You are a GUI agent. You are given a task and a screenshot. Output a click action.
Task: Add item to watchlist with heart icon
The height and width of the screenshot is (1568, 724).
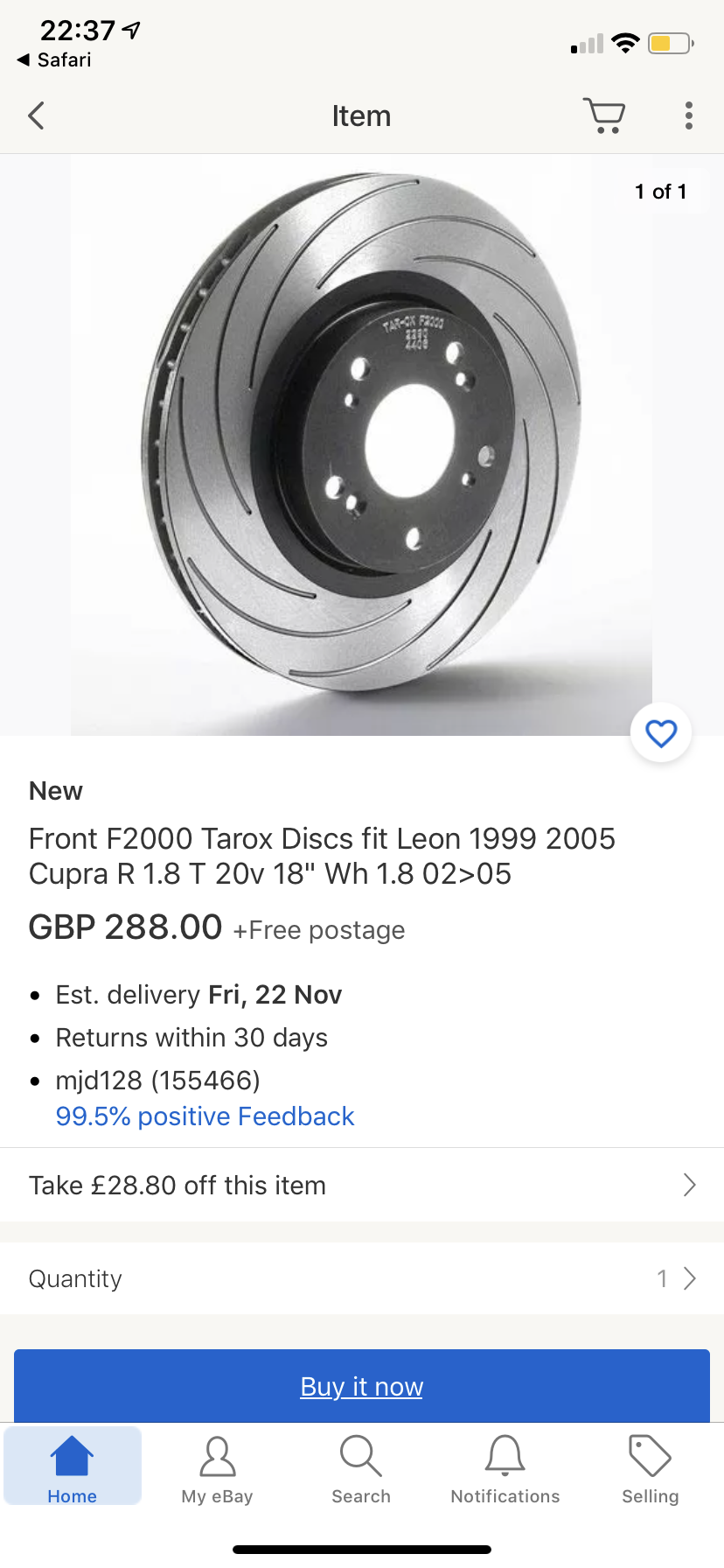pyautogui.click(x=661, y=732)
